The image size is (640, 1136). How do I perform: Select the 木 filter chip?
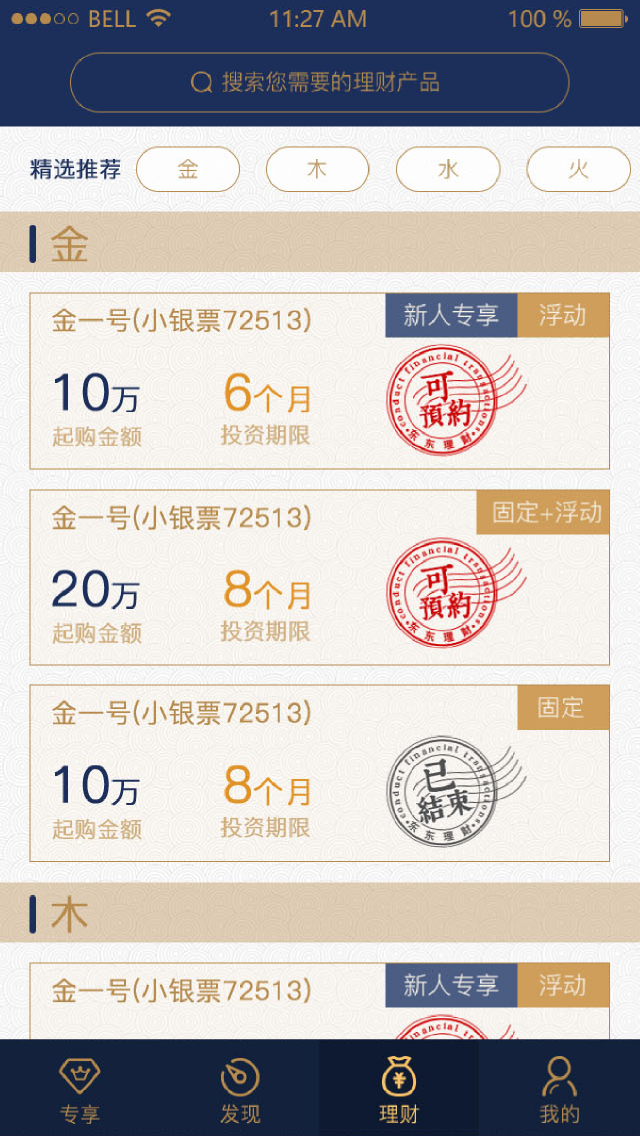point(317,170)
